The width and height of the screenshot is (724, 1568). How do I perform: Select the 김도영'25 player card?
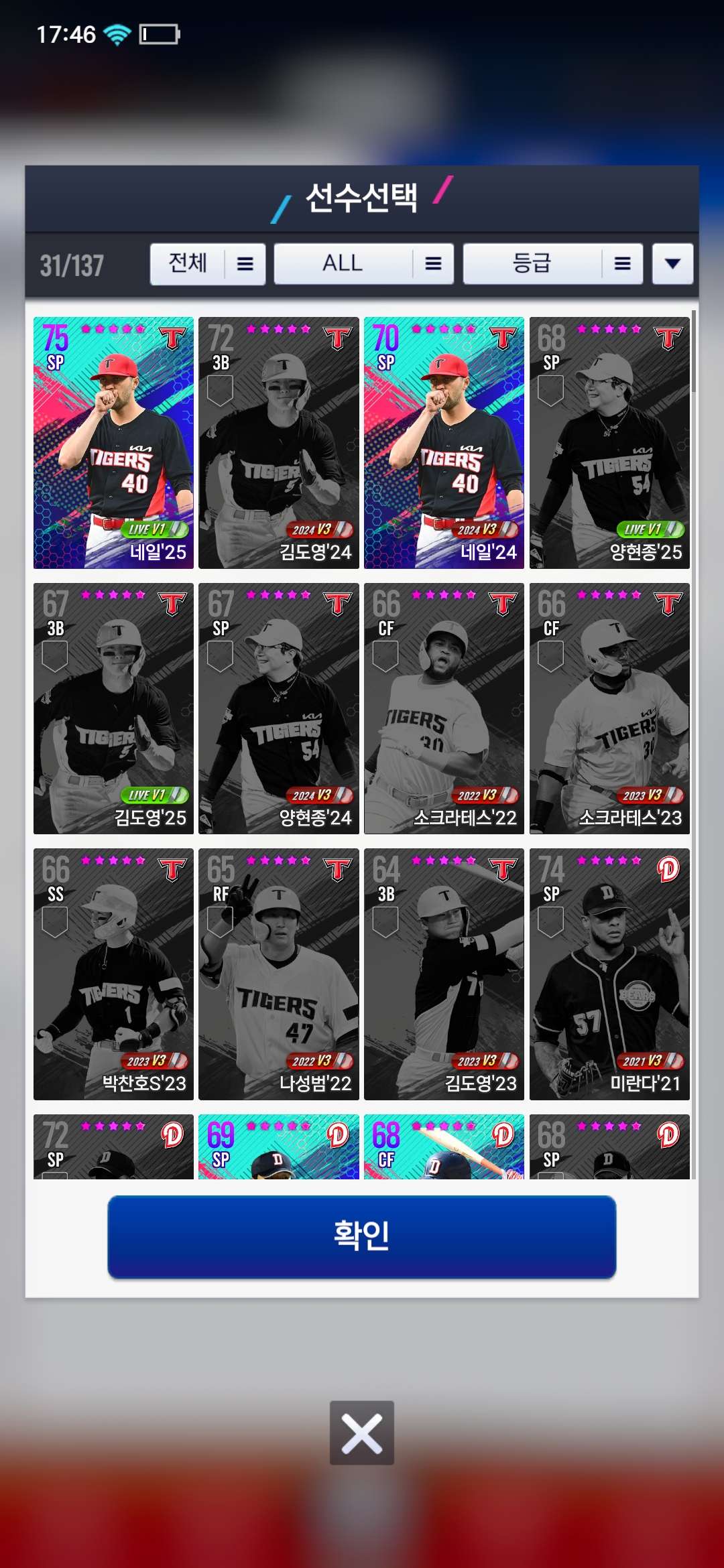tap(113, 708)
